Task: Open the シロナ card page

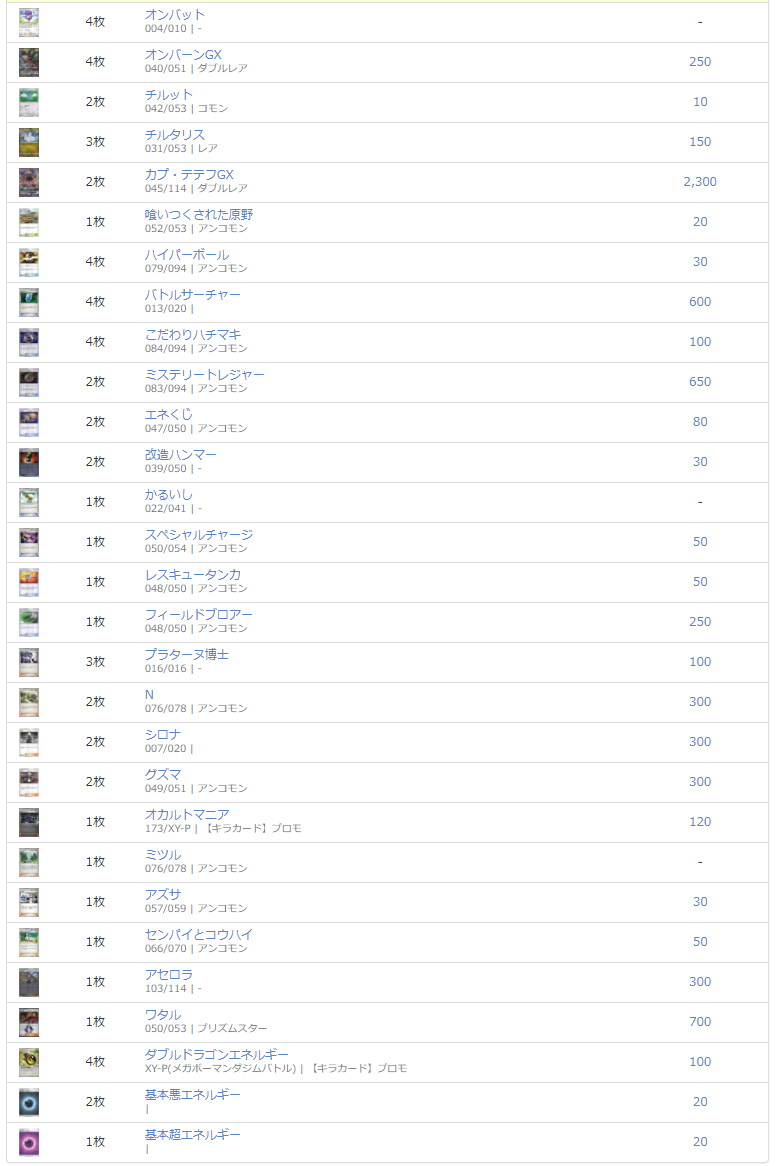Action: (163, 735)
